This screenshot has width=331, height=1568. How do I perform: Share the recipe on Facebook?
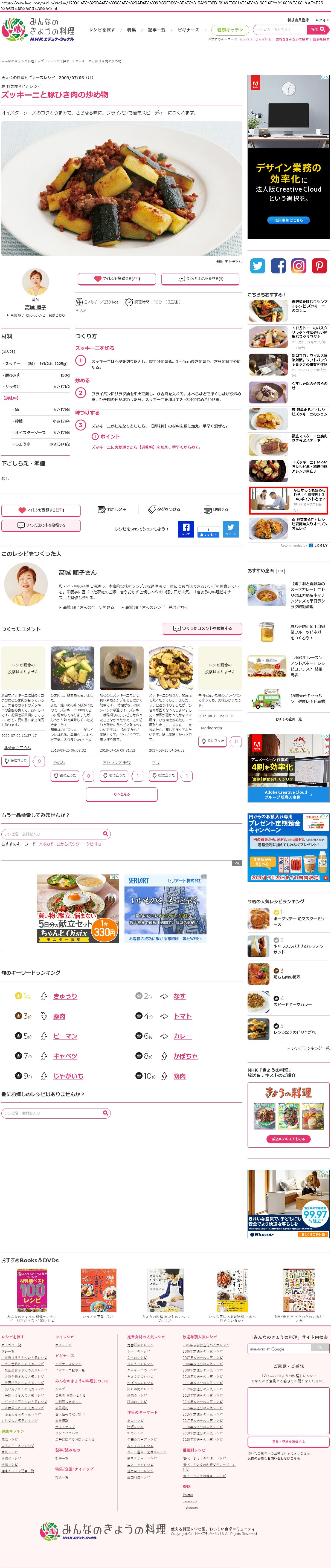point(185,529)
